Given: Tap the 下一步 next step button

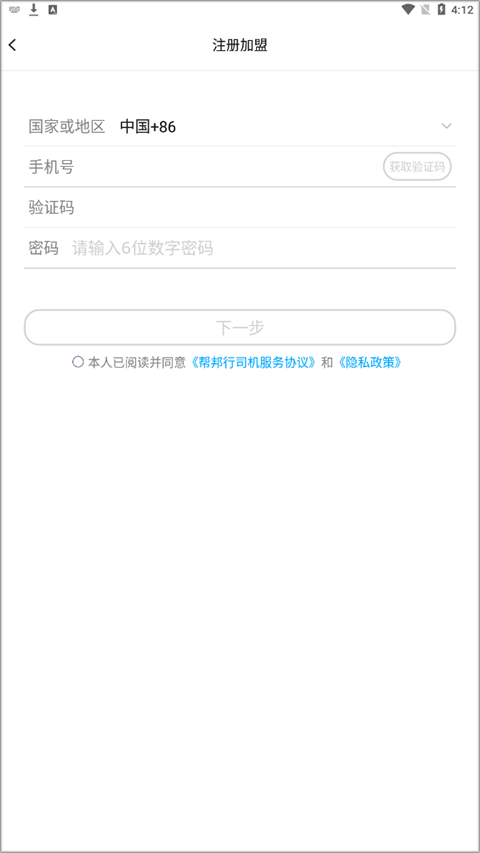Looking at the screenshot, I should click(x=240, y=327).
